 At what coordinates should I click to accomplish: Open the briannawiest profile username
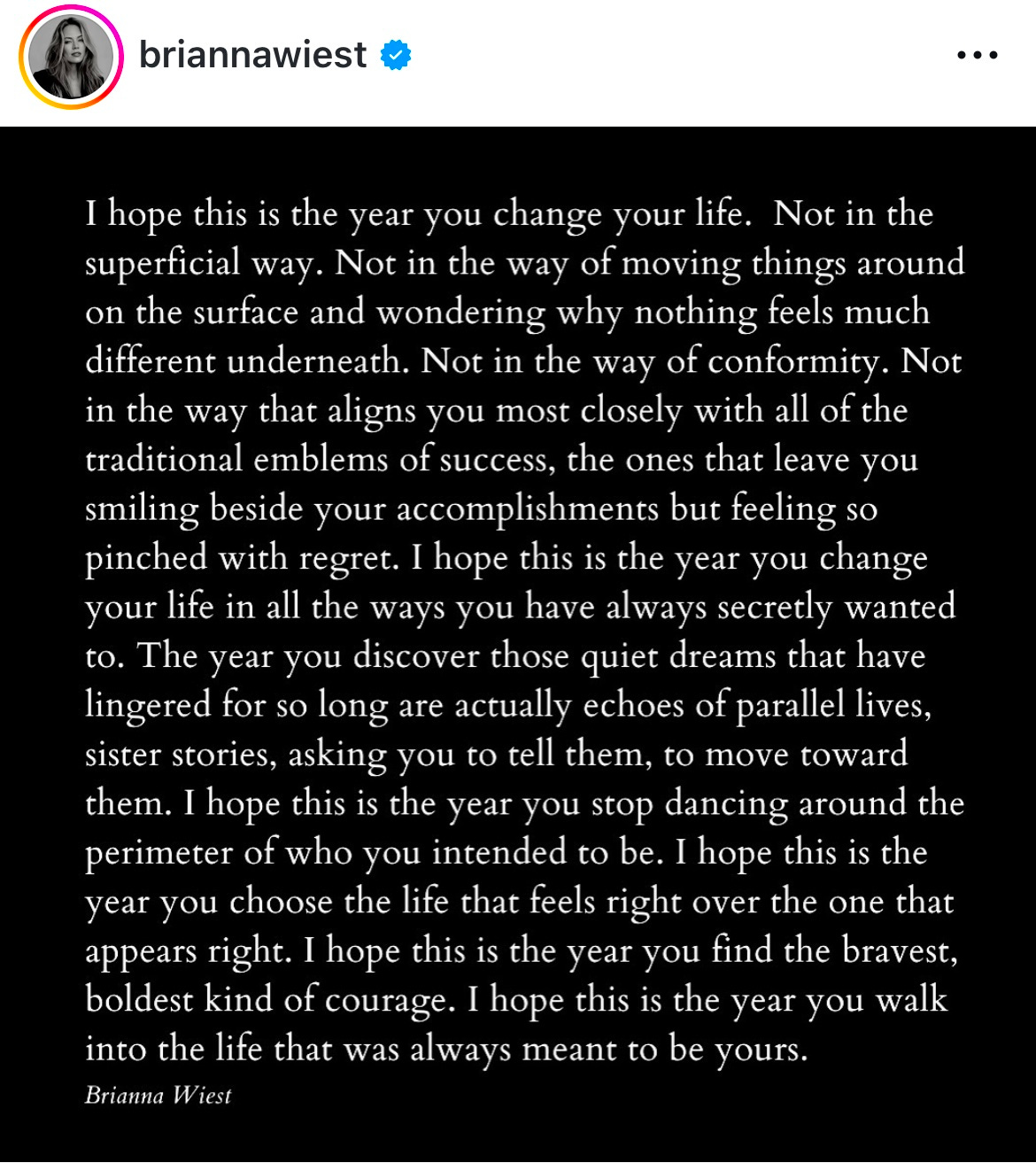[x=252, y=56]
